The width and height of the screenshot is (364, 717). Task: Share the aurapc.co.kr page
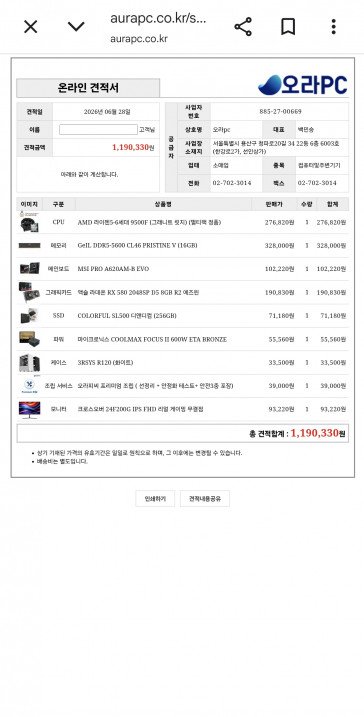coord(243,27)
